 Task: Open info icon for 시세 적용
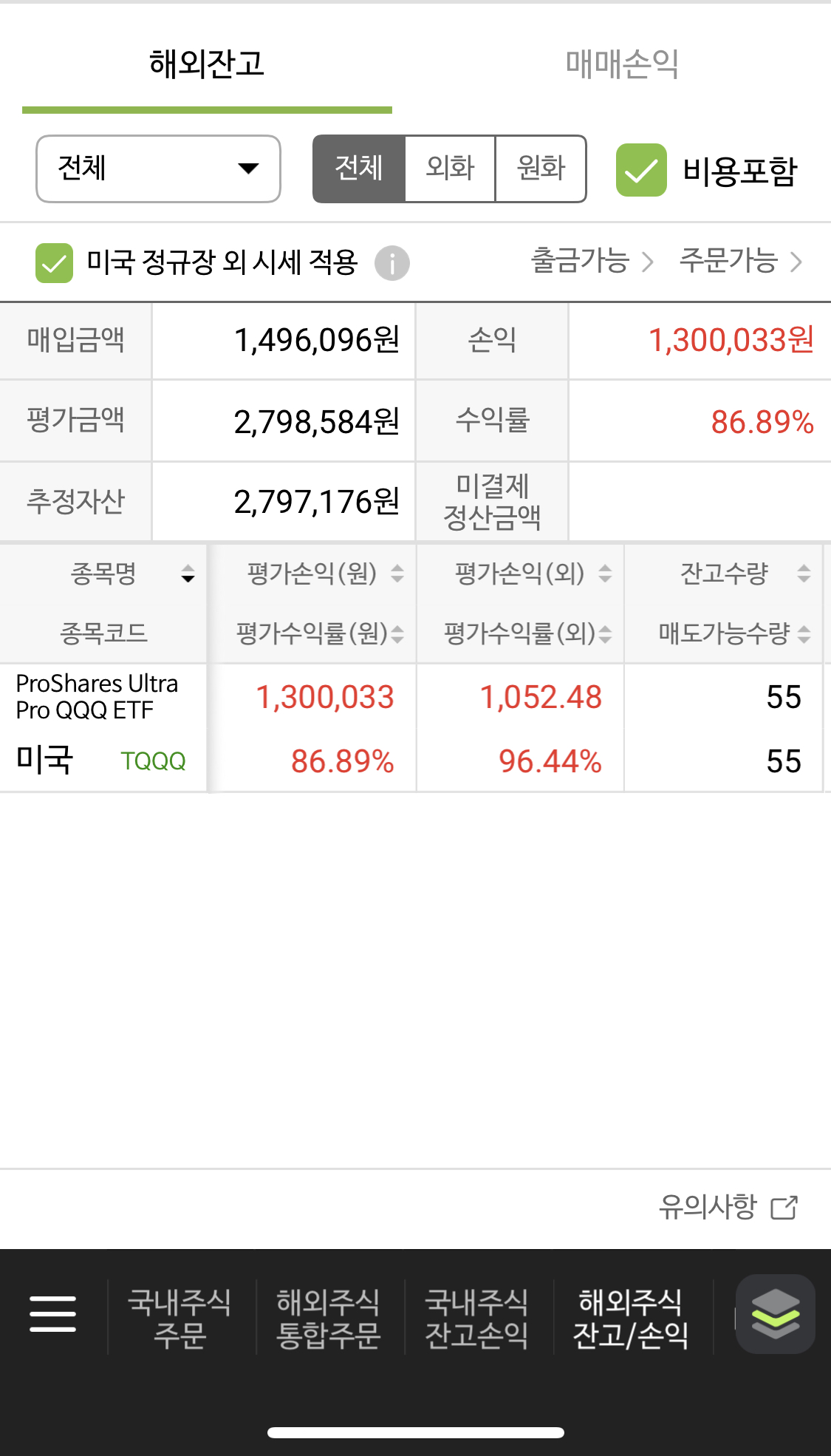click(392, 263)
